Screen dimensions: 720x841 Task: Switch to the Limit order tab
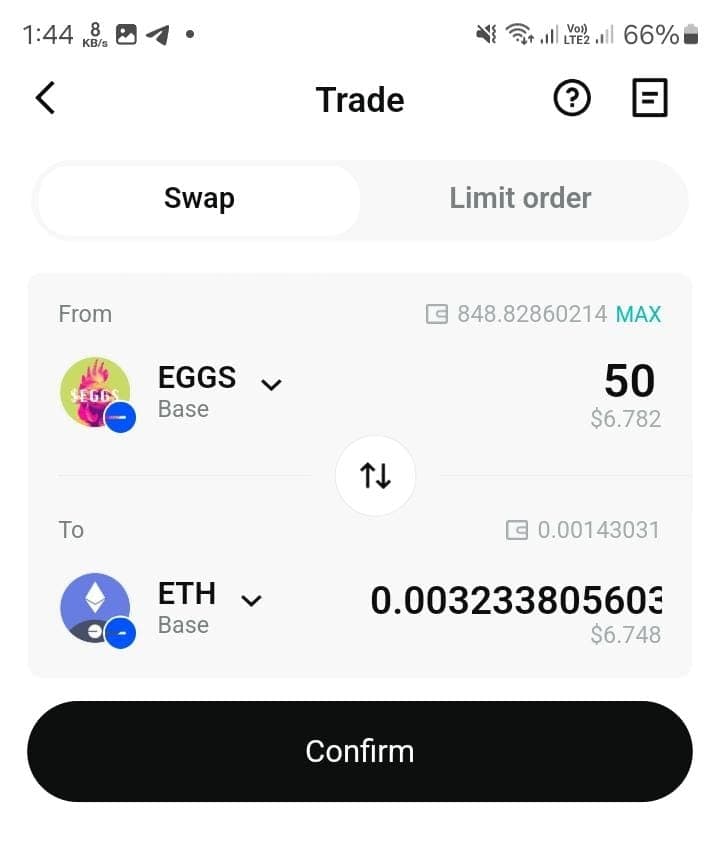click(520, 199)
